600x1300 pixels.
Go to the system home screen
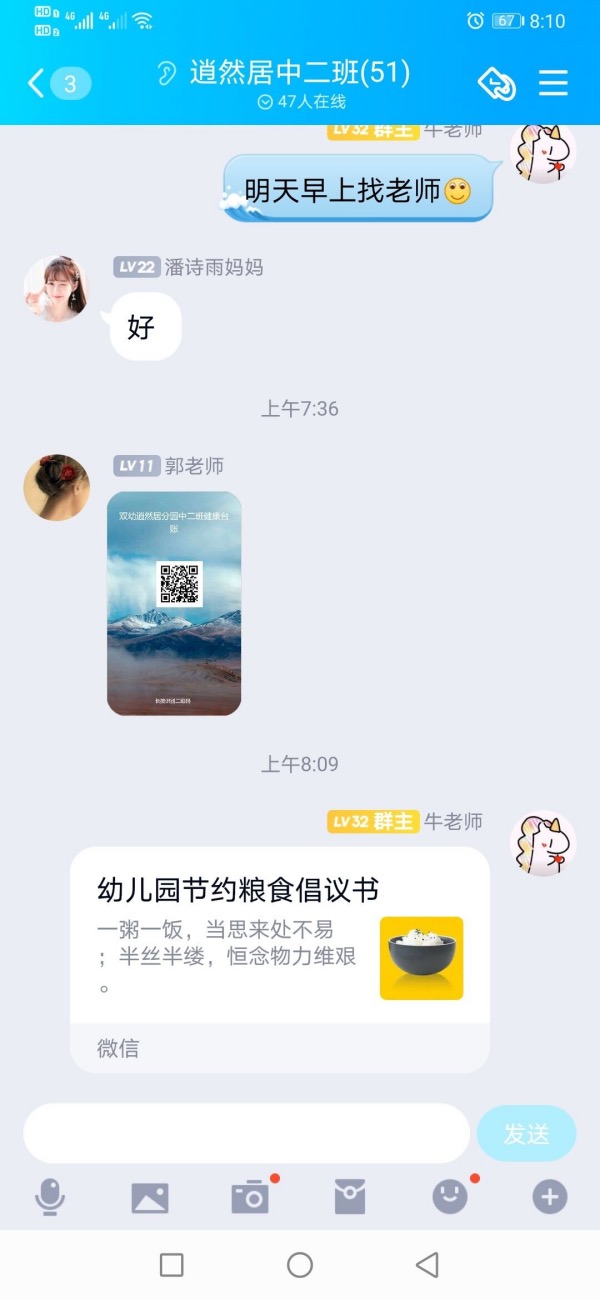[300, 1265]
